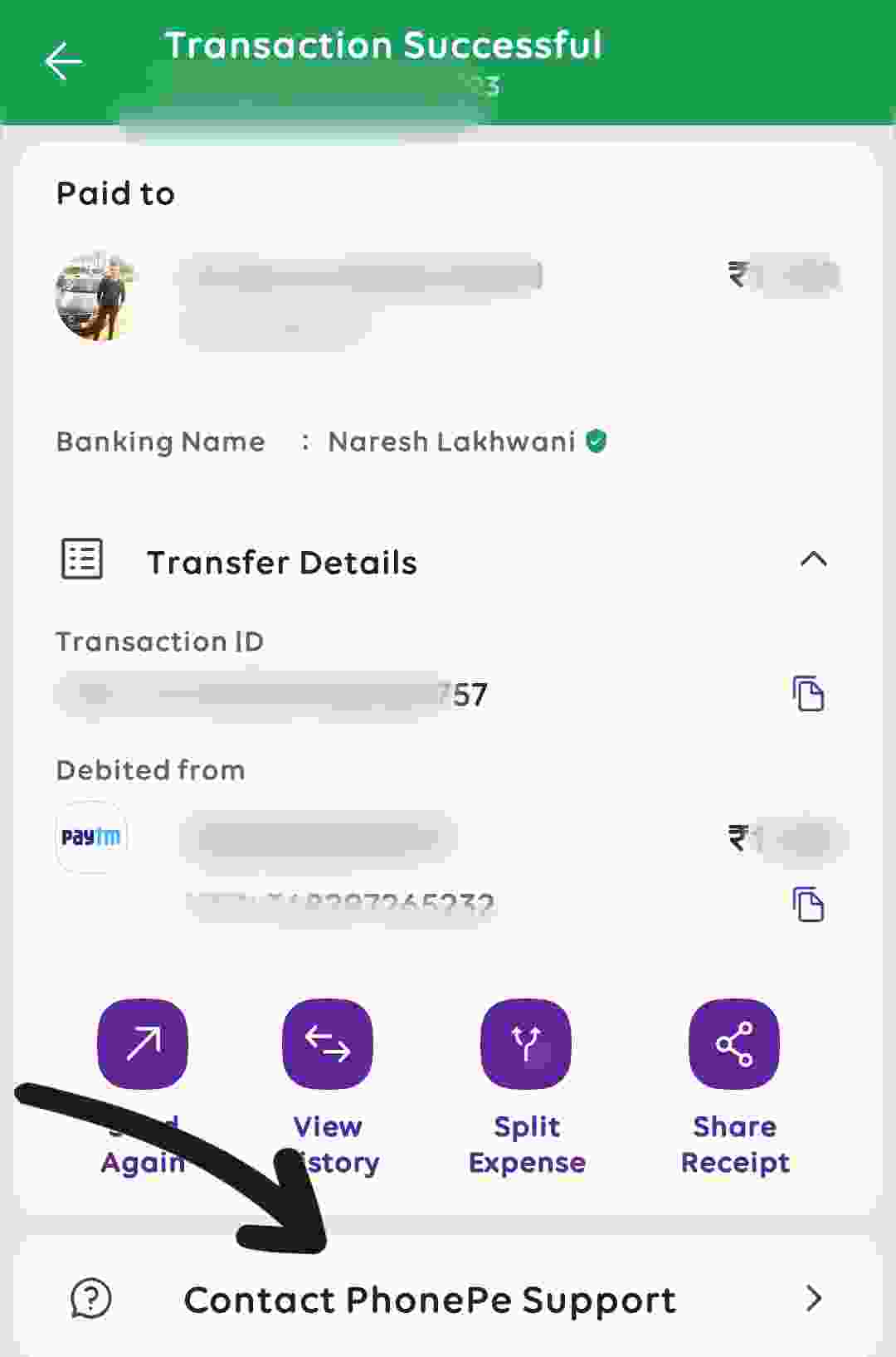Copy the Paytm debit reference number
The image size is (896, 1357).
[x=808, y=904]
